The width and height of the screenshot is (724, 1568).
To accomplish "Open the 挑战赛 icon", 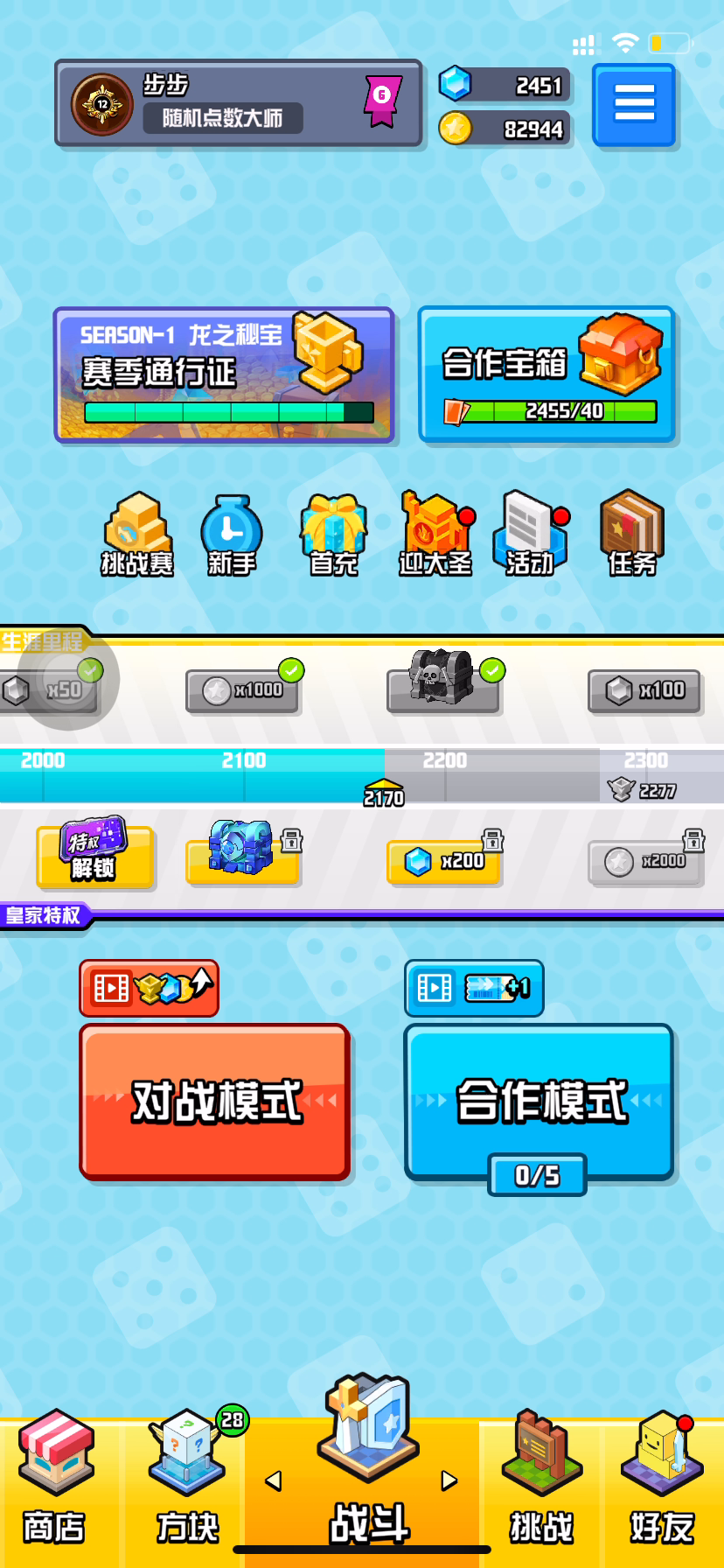I will pyautogui.click(x=137, y=535).
